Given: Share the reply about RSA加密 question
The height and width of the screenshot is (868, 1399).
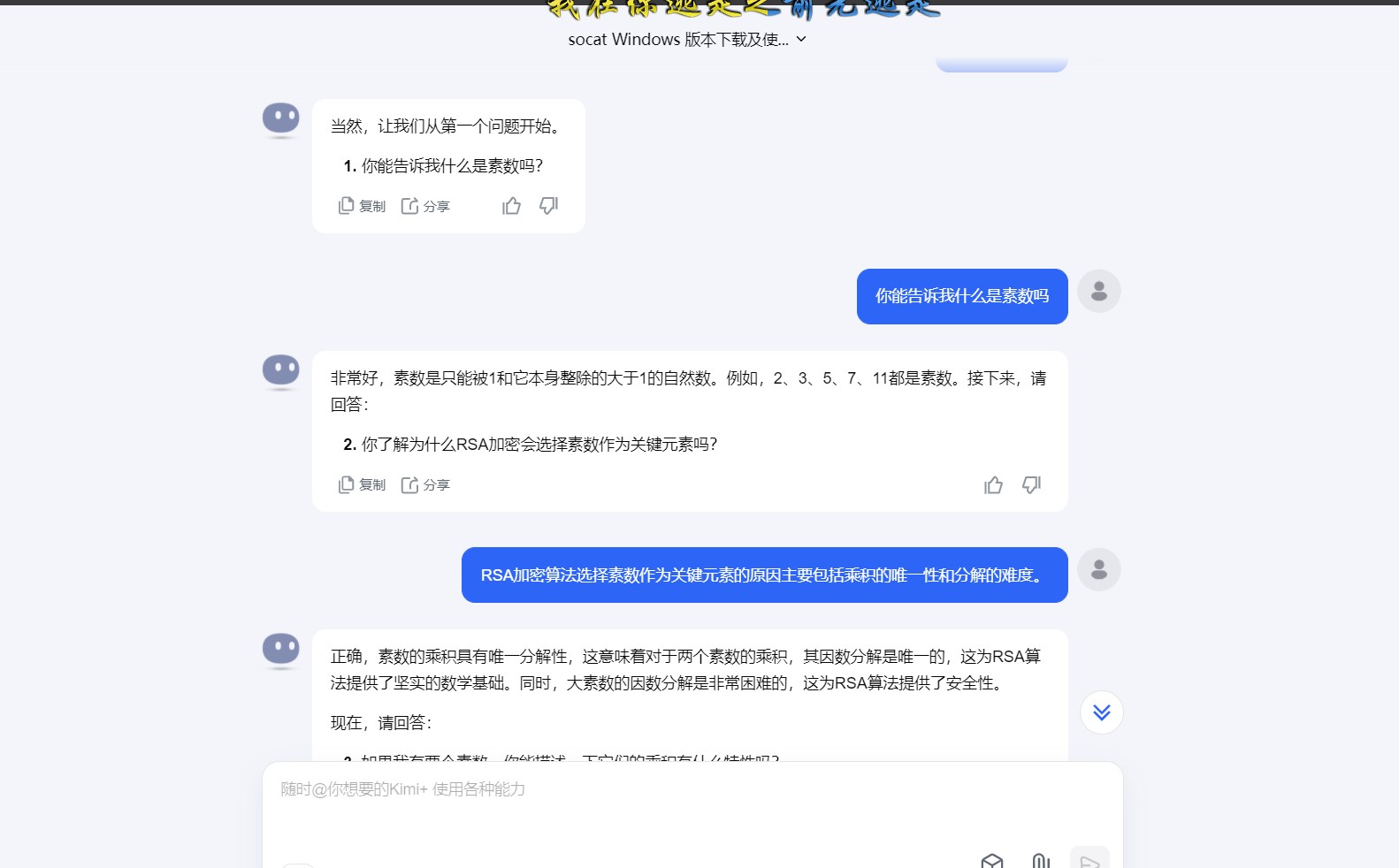Looking at the screenshot, I should pos(425,484).
